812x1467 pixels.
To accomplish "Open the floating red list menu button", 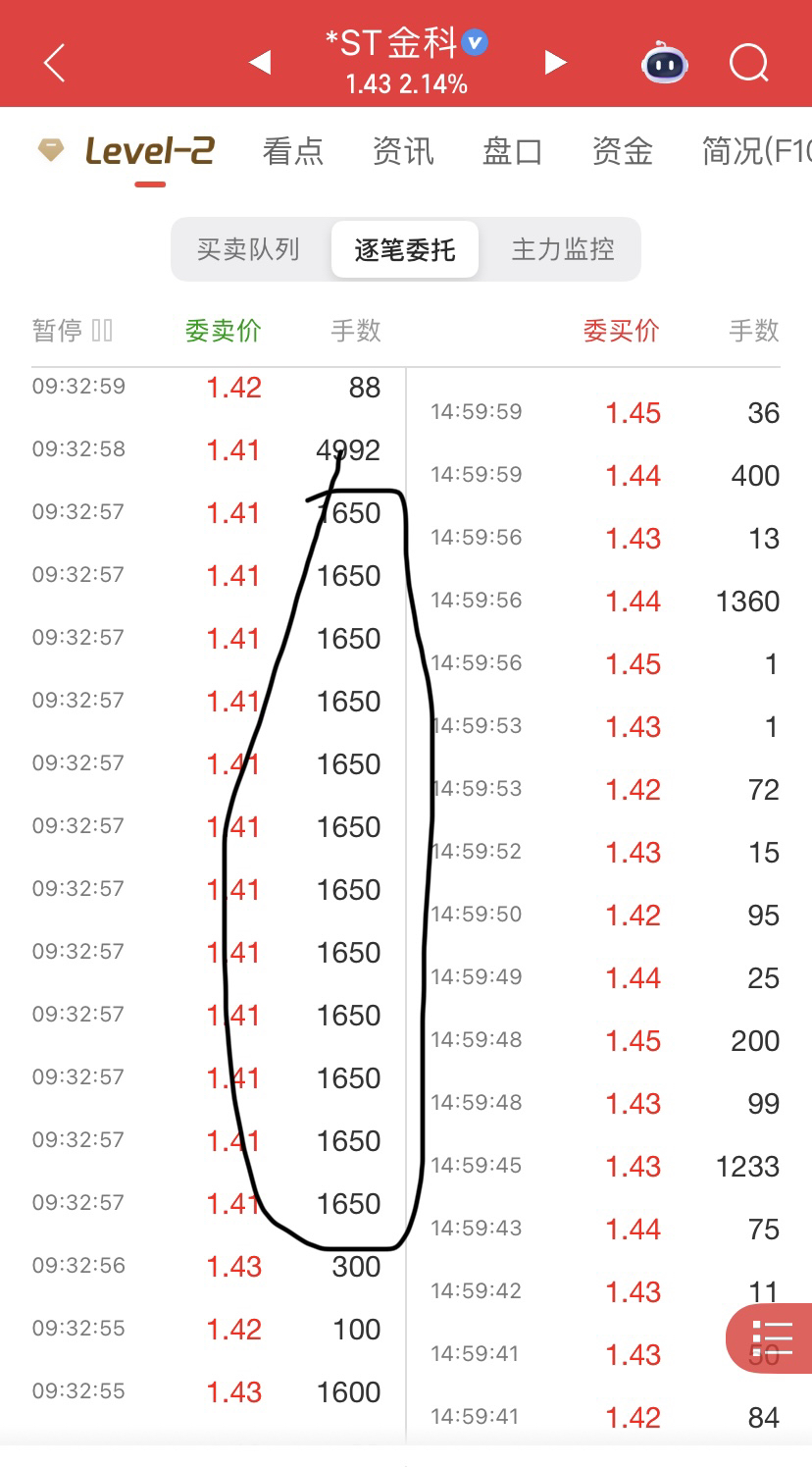I will (x=770, y=1337).
